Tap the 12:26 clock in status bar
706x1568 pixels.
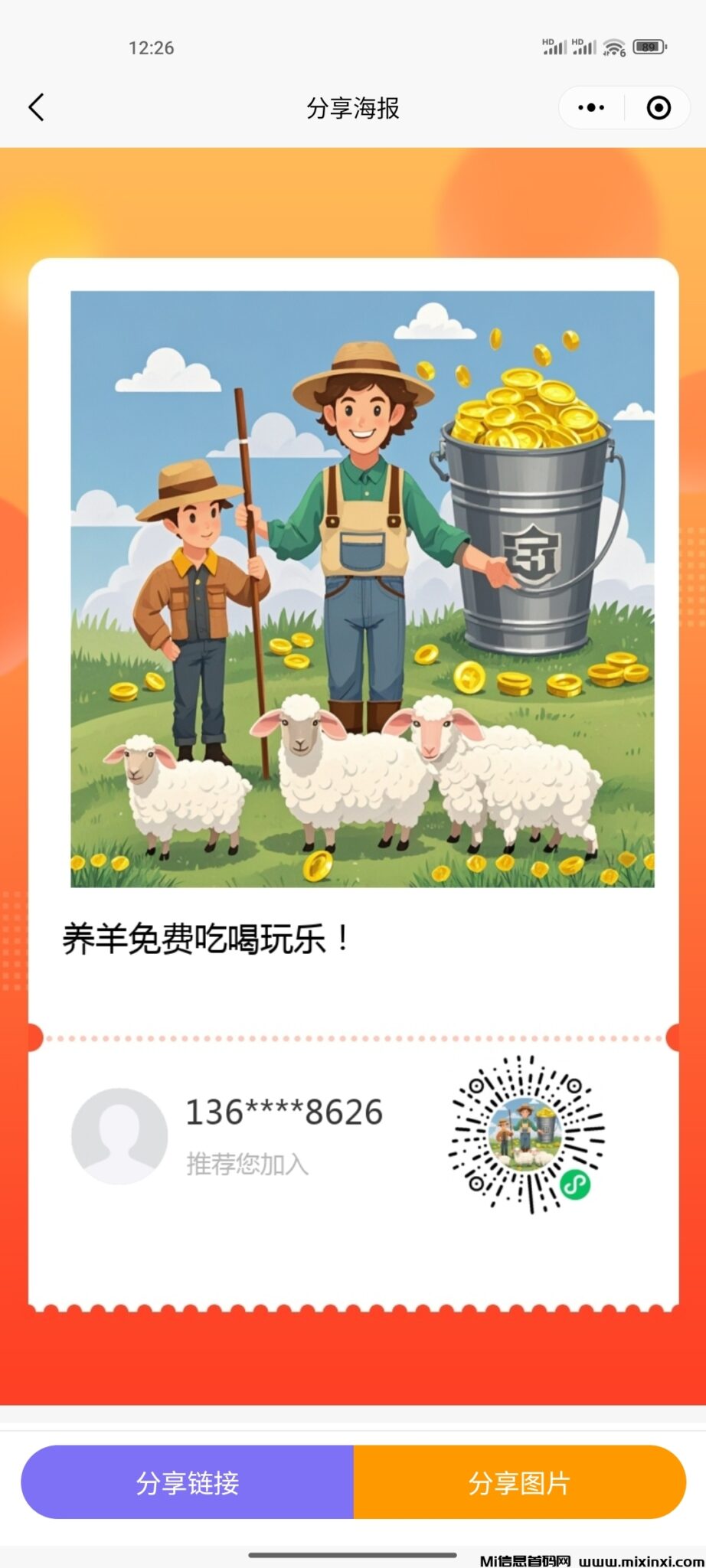point(150,47)
